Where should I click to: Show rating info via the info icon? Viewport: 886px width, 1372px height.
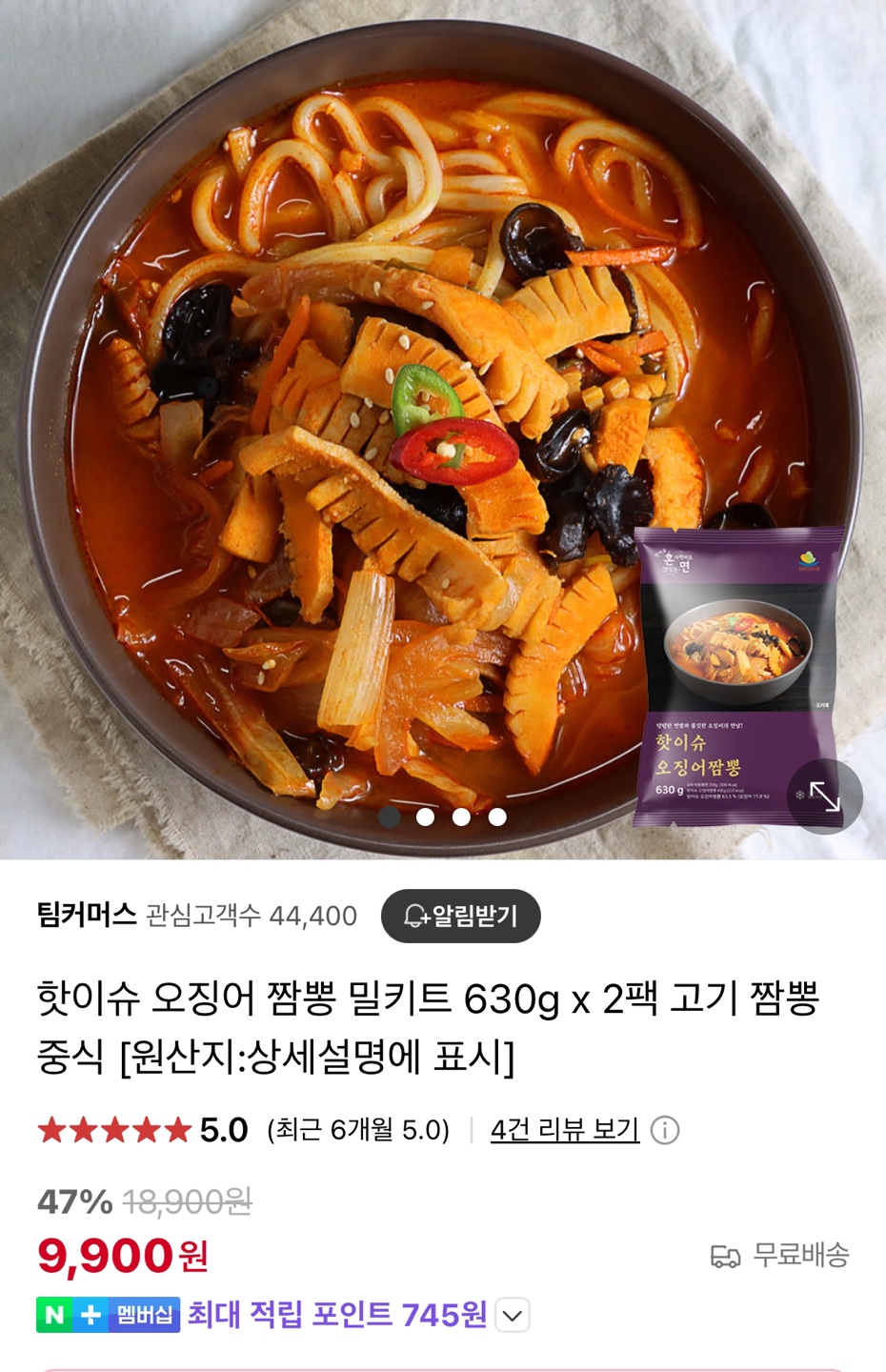664,1131
